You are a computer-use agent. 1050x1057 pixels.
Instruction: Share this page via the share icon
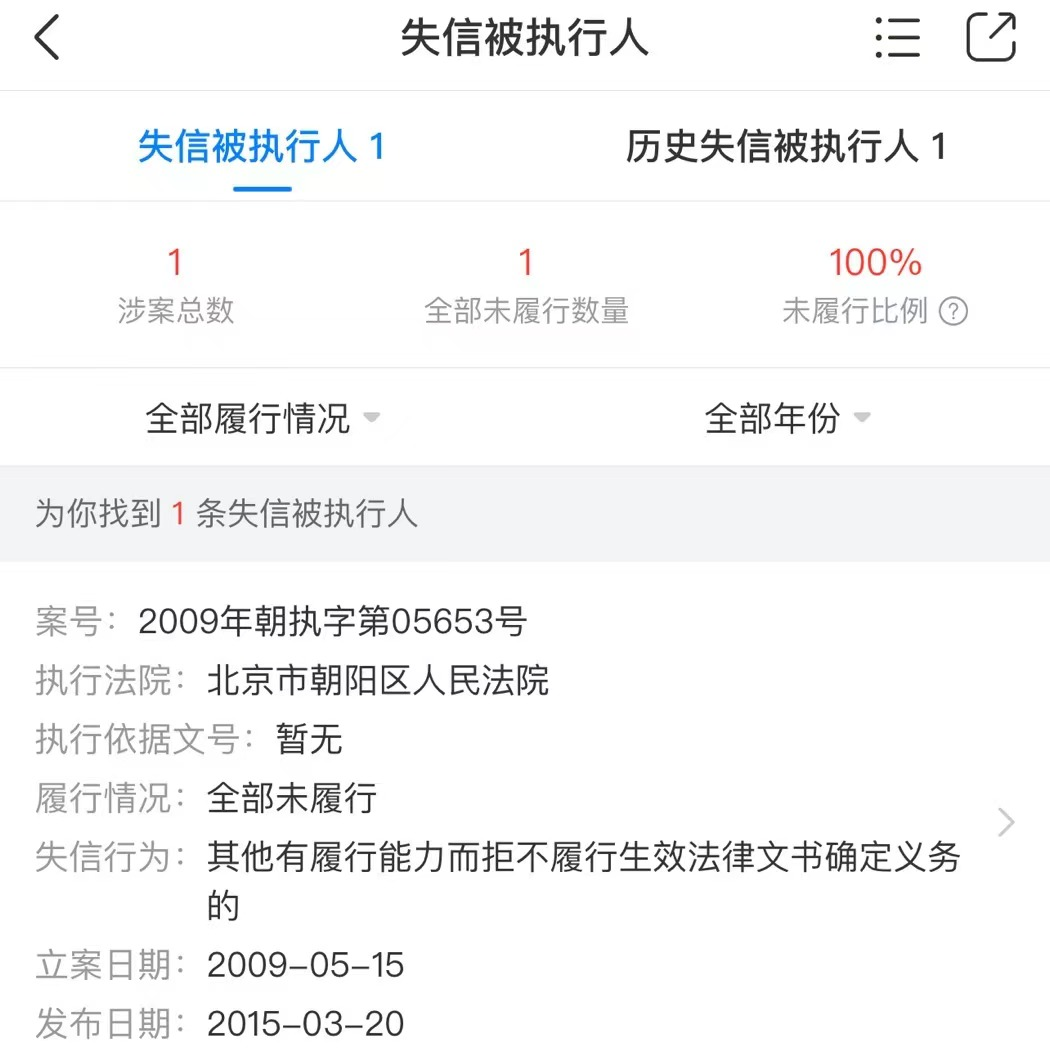click(991, 39)
